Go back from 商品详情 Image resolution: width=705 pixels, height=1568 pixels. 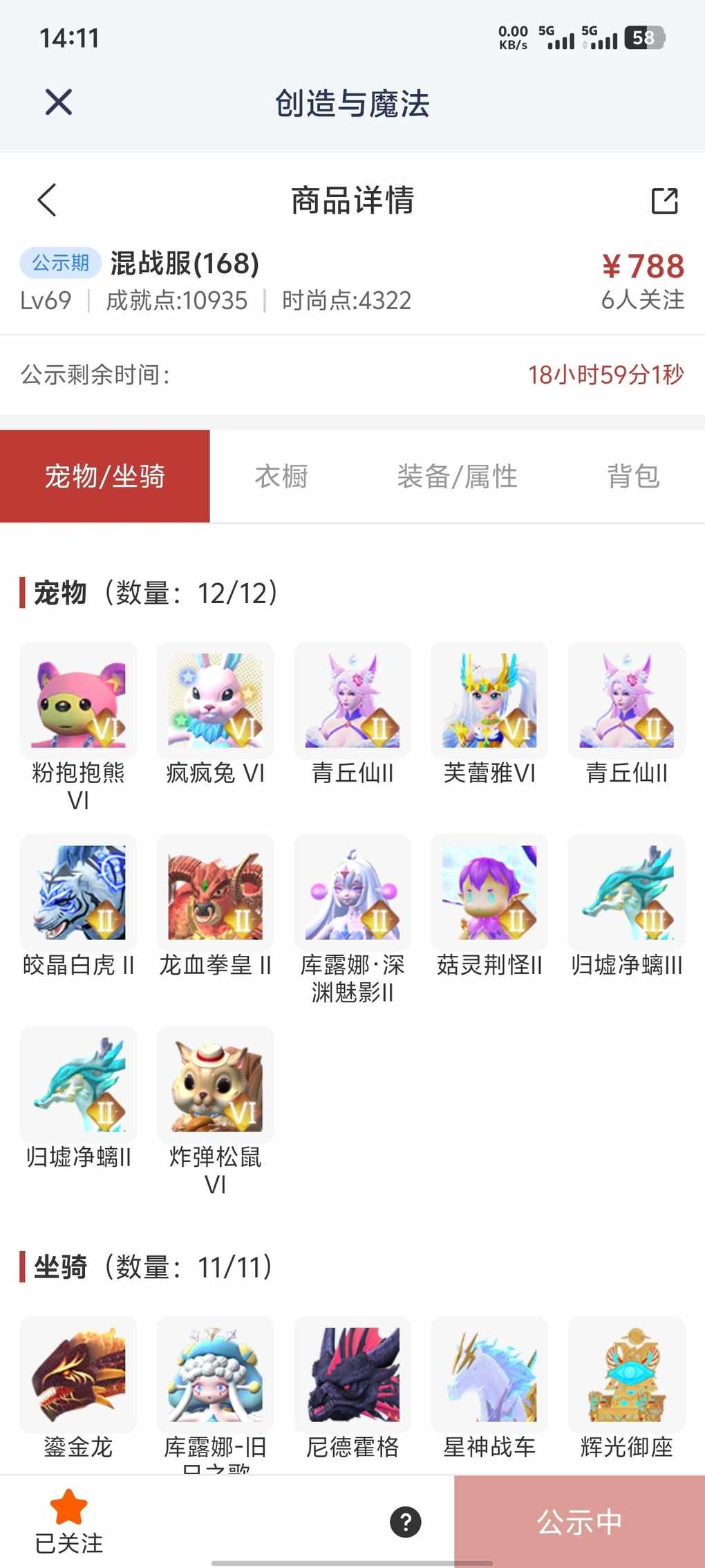click(47, 201)
